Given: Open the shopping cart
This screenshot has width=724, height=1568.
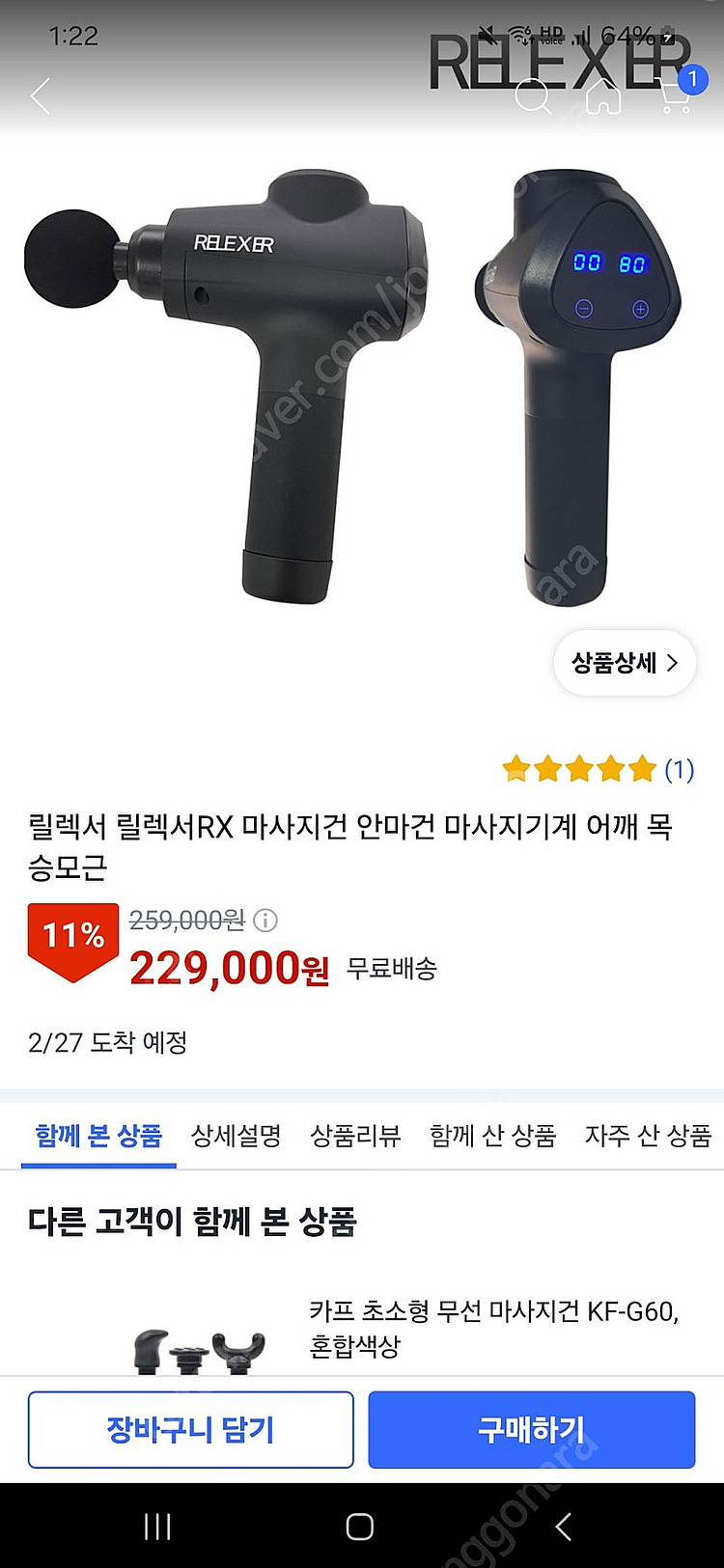Looking at the screenshot, I should [x=676, y=95].
